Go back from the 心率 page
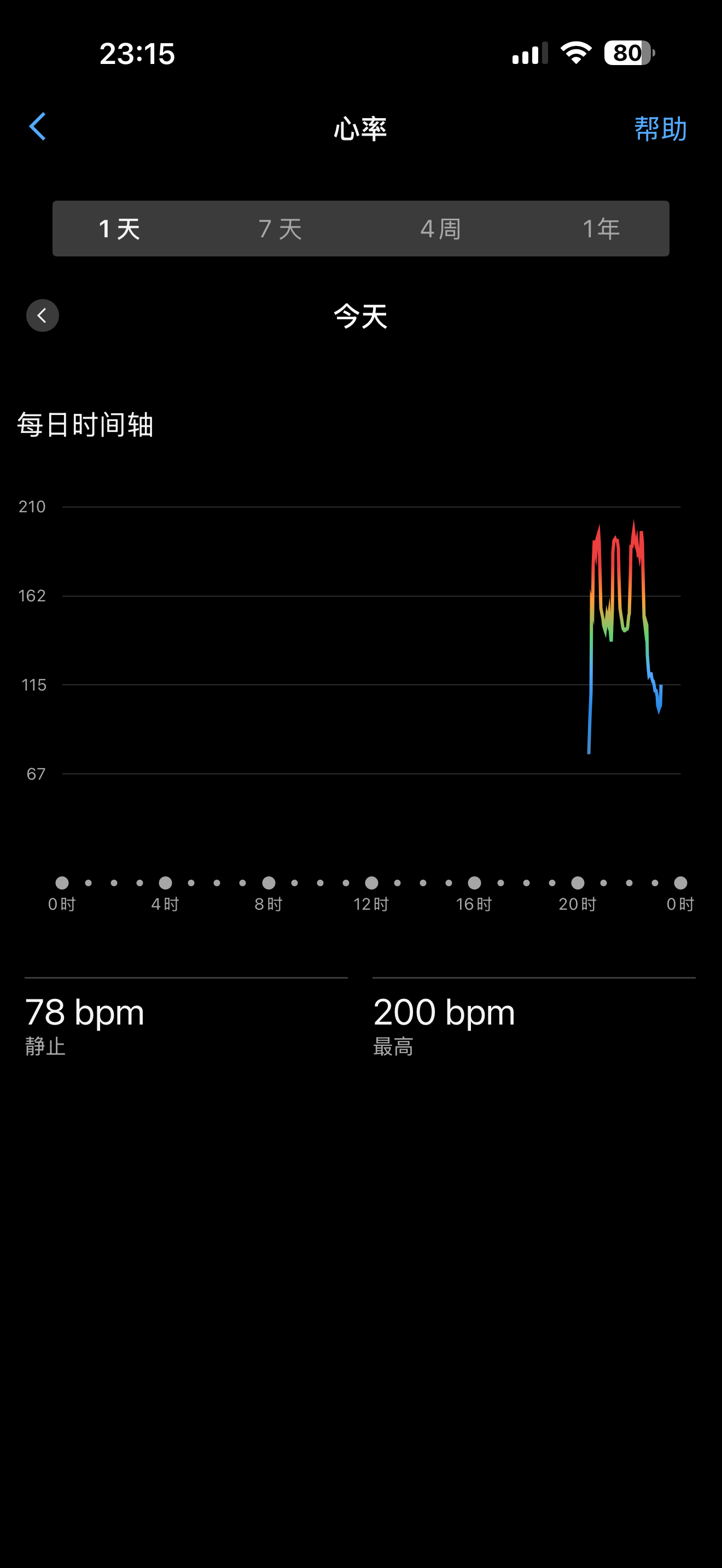Viewport: 722px width, 1568px height. 38,127
